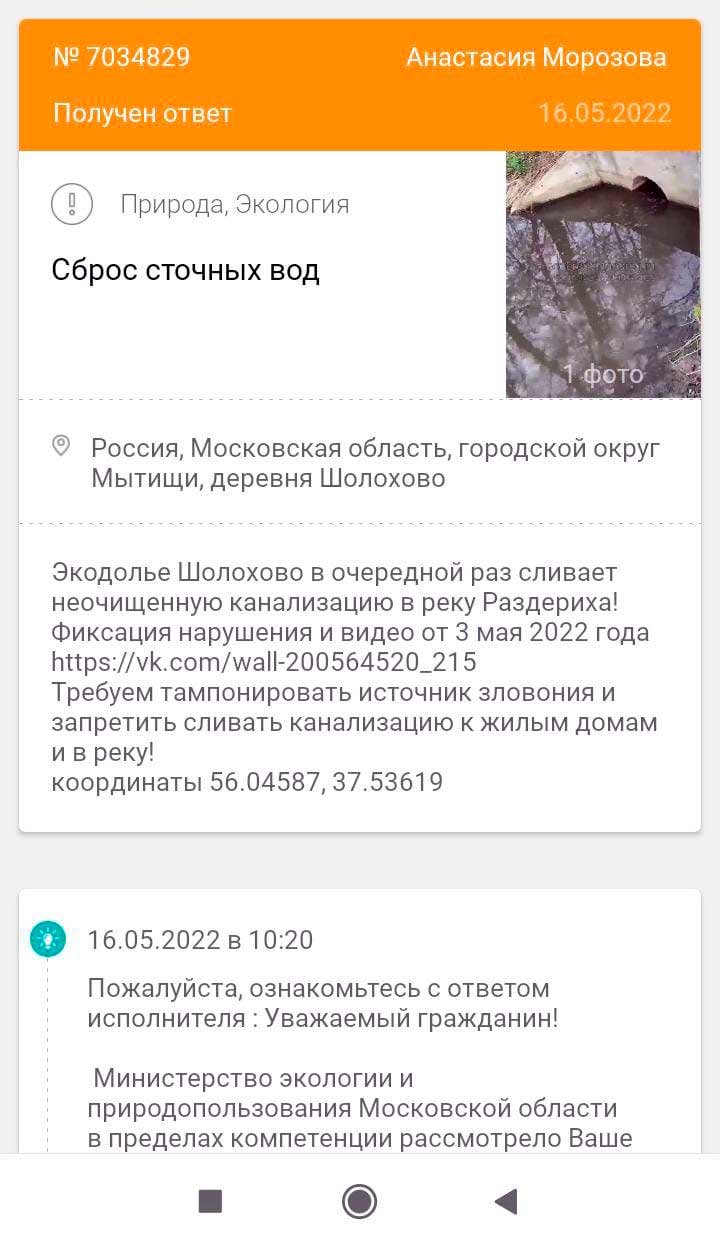The width and height of the screenshot is (720, 1249).
Task: Open the attached sewage photo thumbnail
Action: point(603,274)
